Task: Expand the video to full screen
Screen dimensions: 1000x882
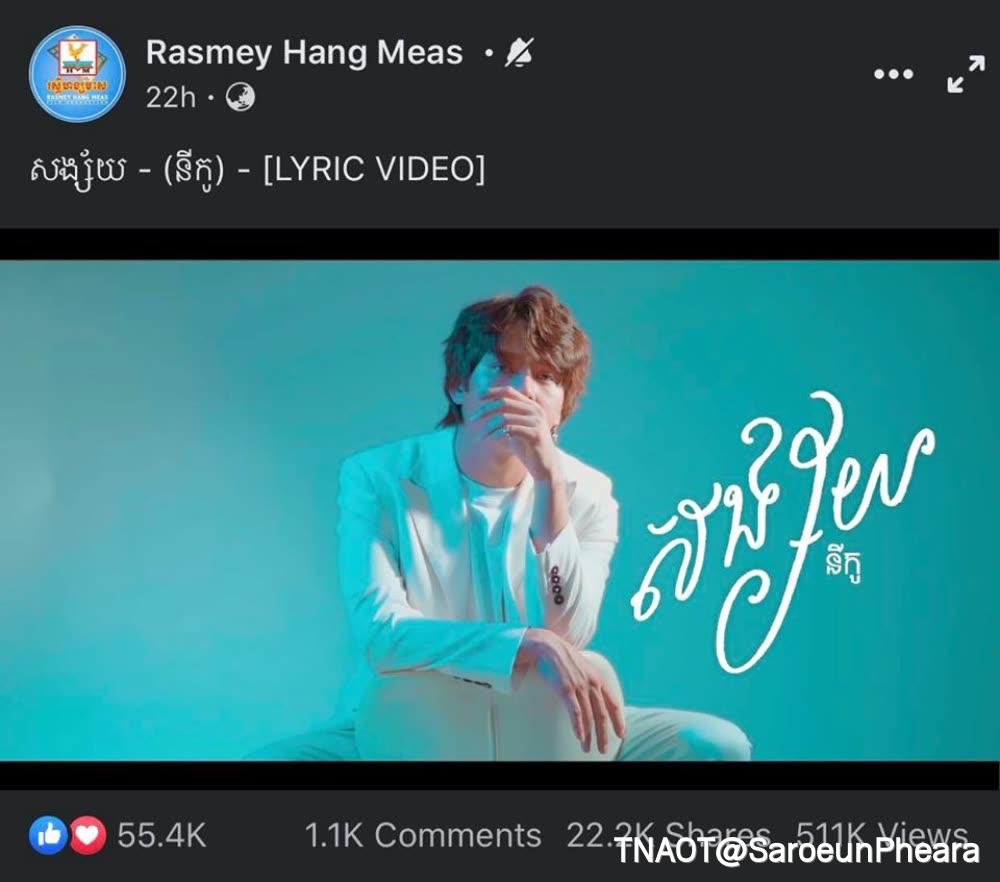Action: (x=966, y=74)
